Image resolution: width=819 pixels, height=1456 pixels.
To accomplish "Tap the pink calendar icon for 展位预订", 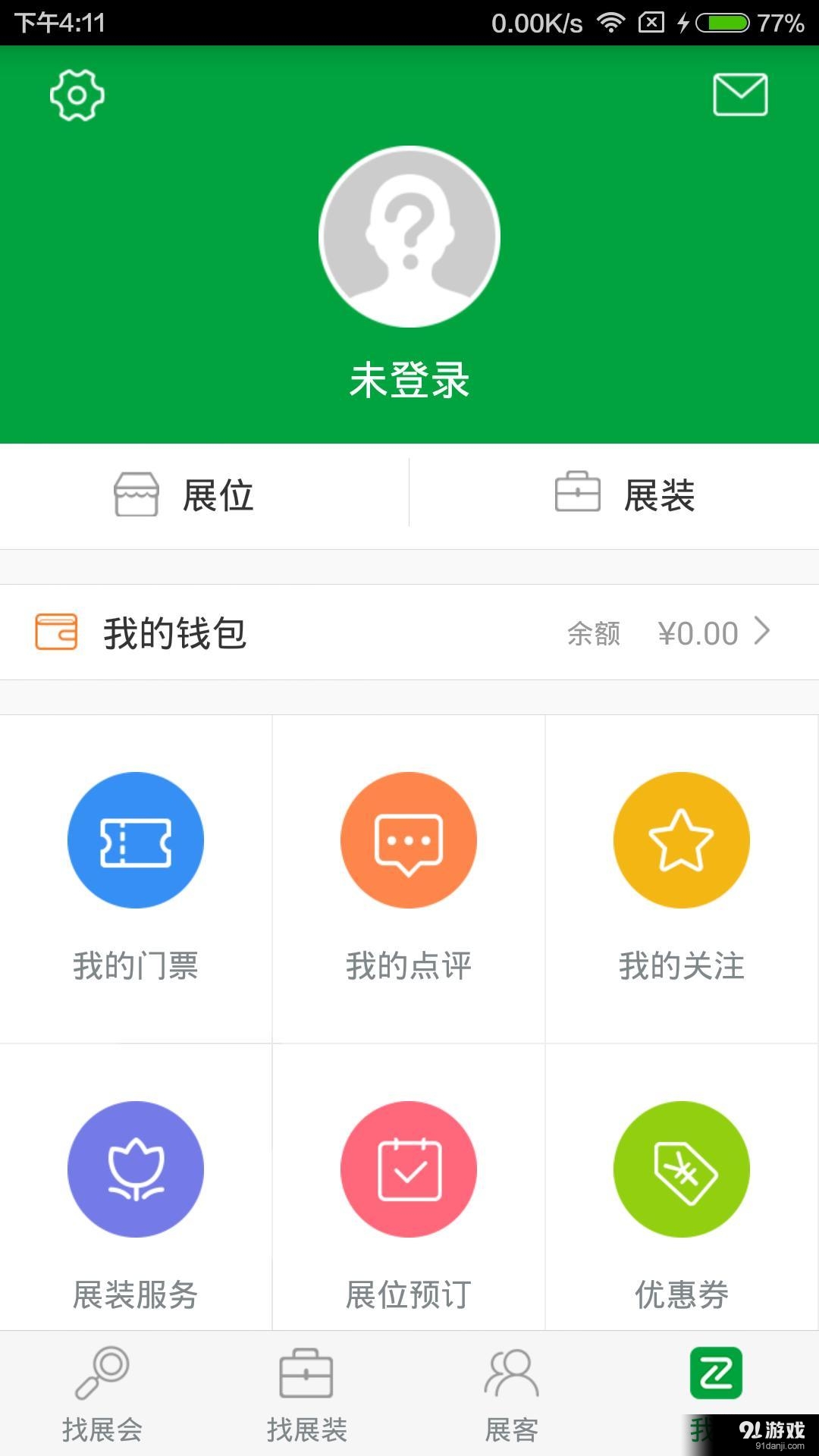I will click(409, 1169).
